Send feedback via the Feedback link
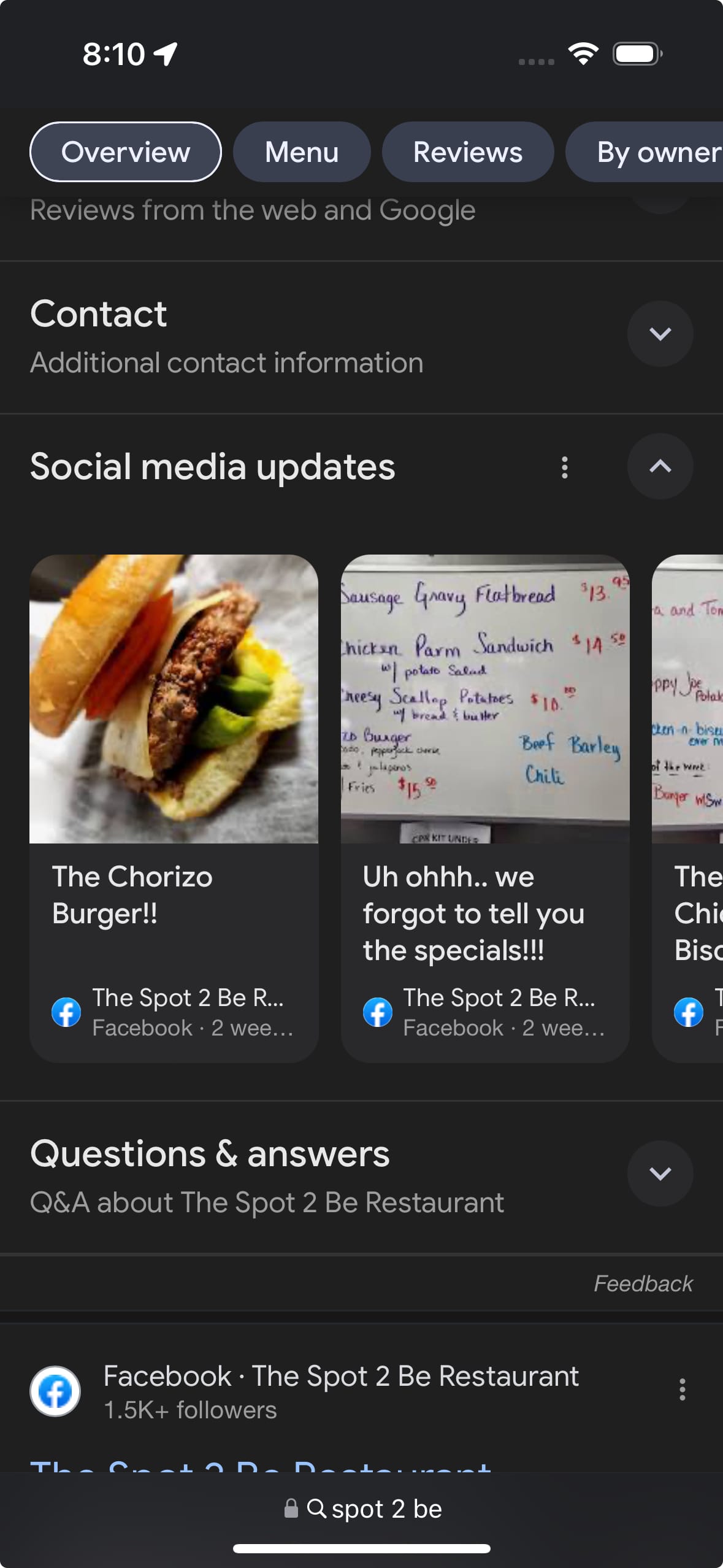 643,1283
